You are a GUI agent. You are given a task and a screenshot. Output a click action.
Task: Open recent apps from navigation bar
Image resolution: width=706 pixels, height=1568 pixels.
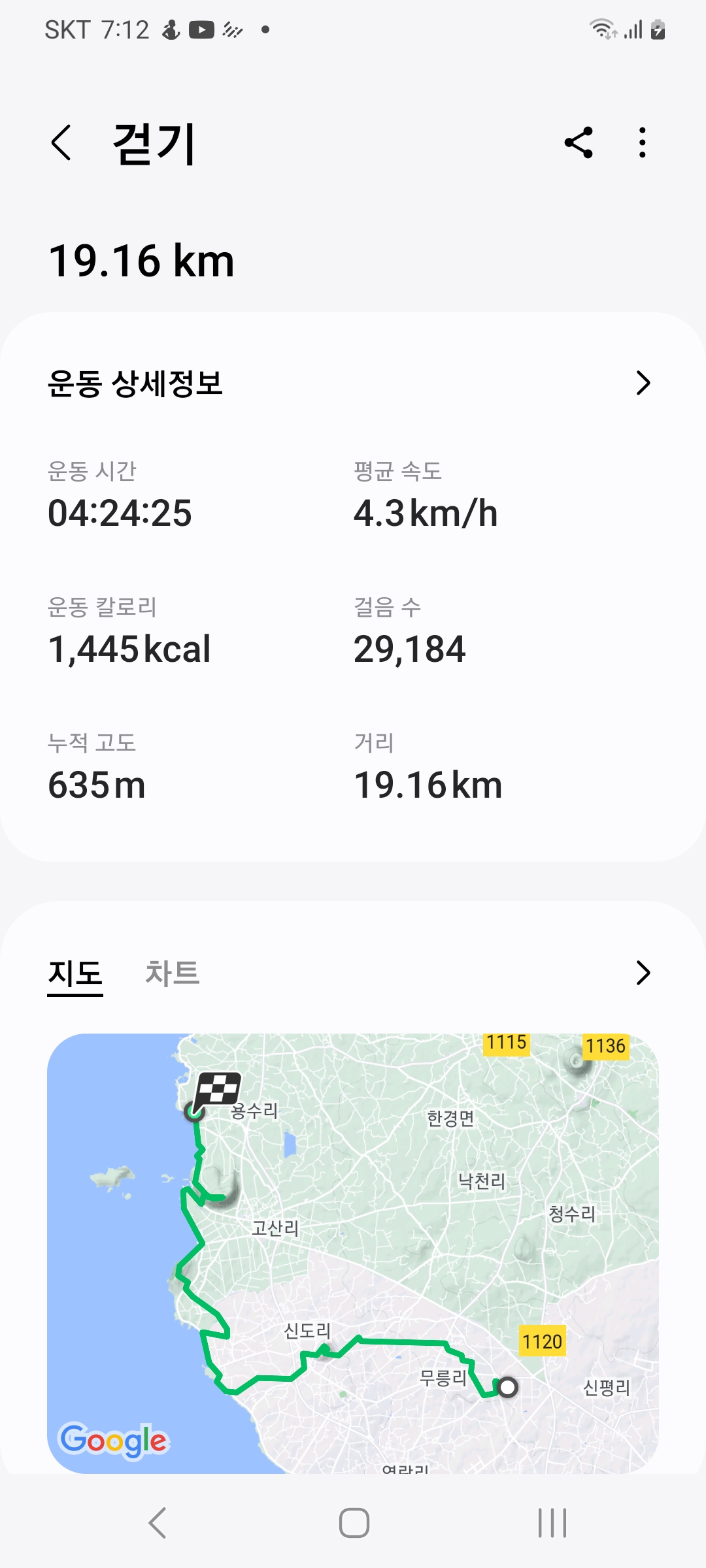click(x=552, y=1523)
